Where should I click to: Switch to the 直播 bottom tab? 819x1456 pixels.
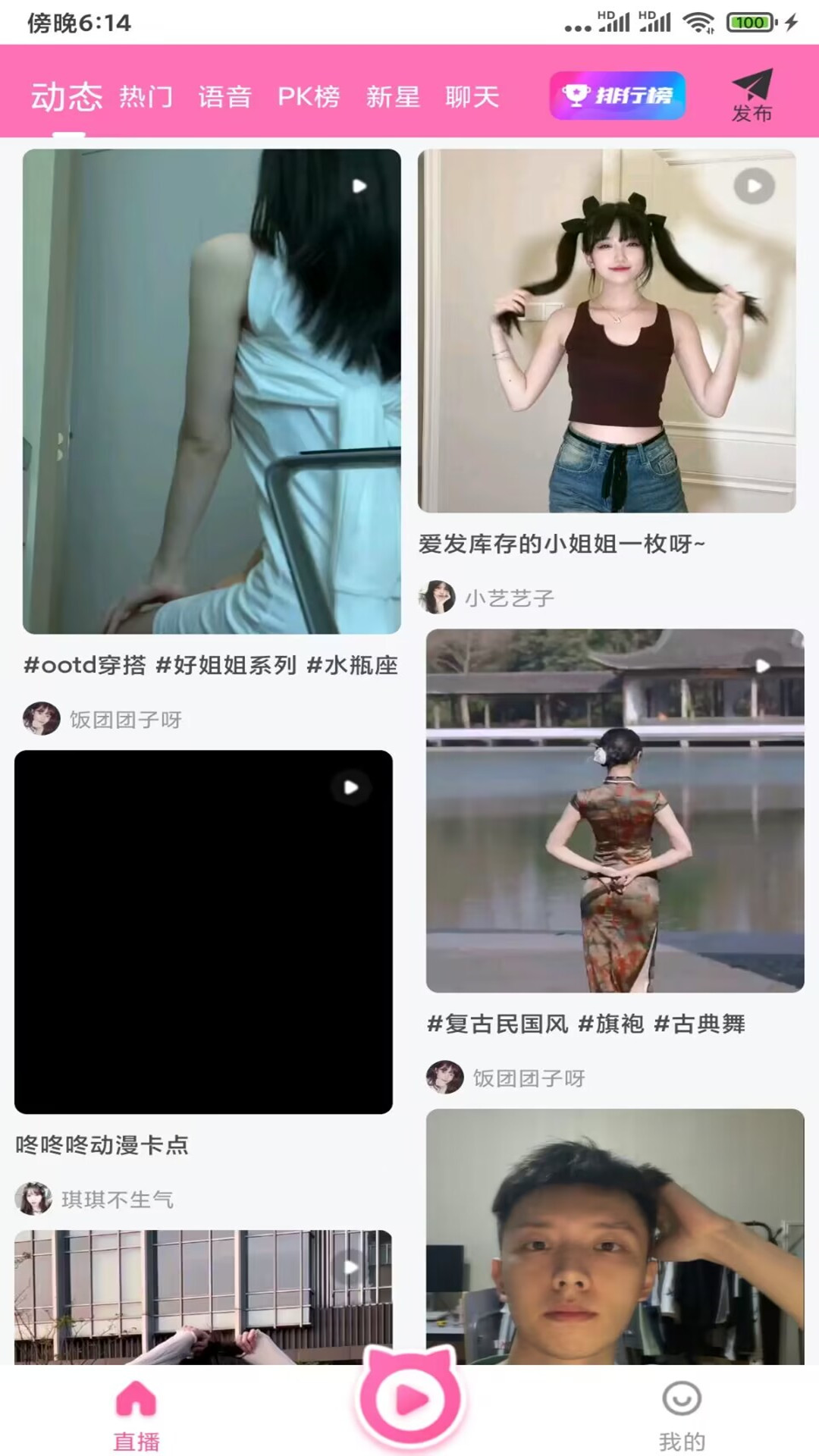136,1415
